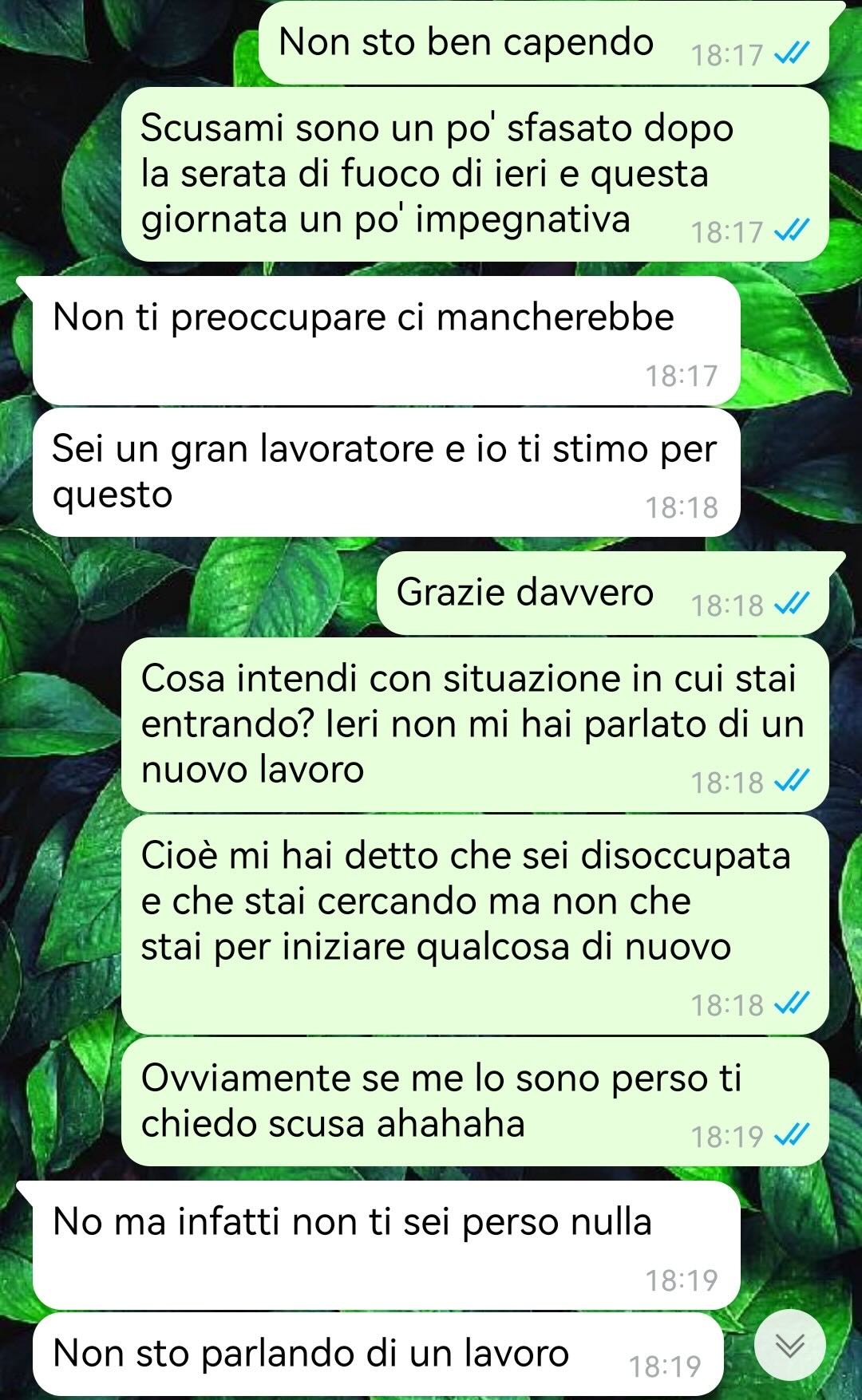
Task: Jump to the latest messages in chat
Action: click(x=789, y=1346)
